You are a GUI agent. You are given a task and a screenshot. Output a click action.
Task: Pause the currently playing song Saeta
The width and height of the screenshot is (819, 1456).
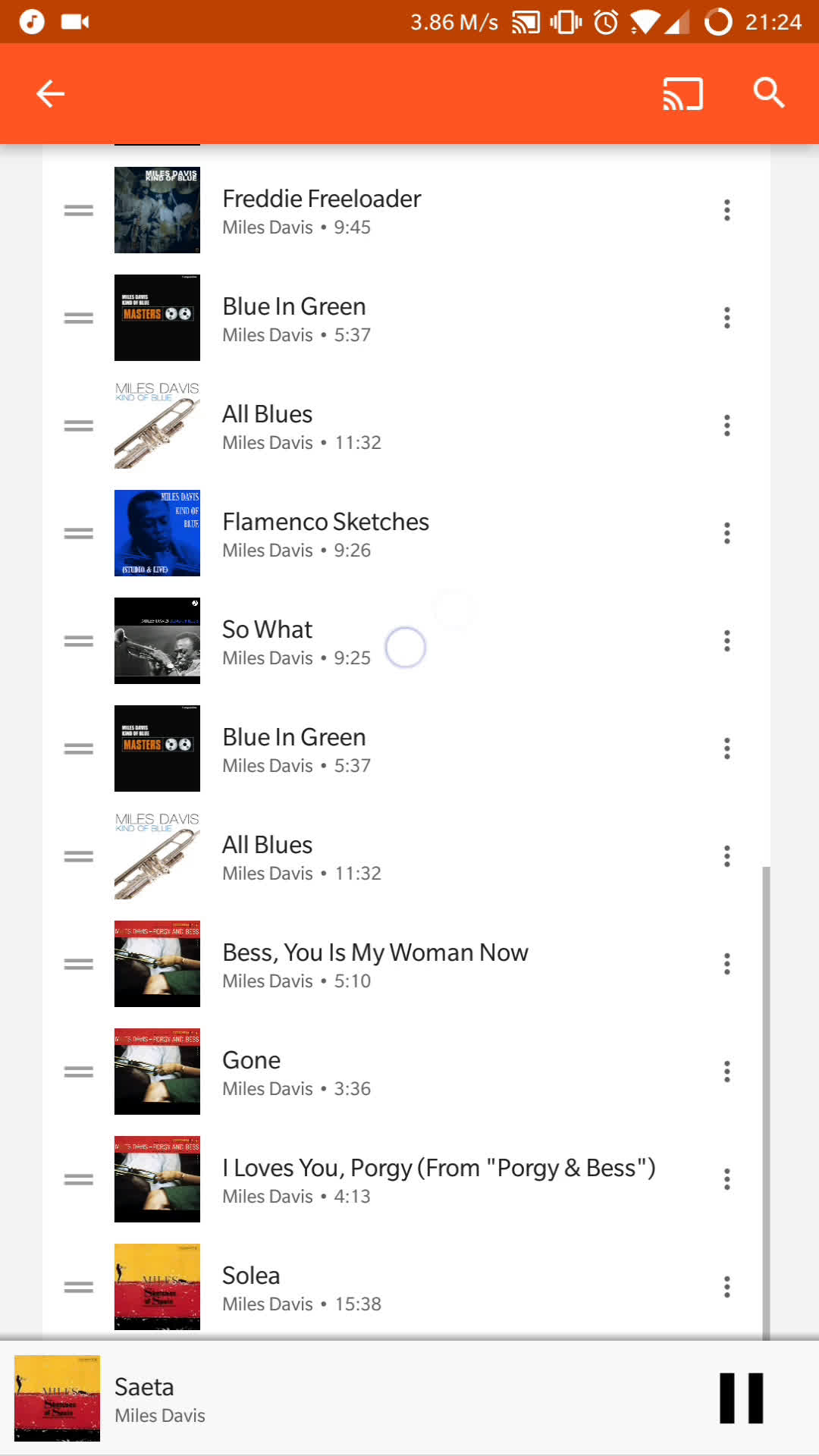tap(741, 1398)
